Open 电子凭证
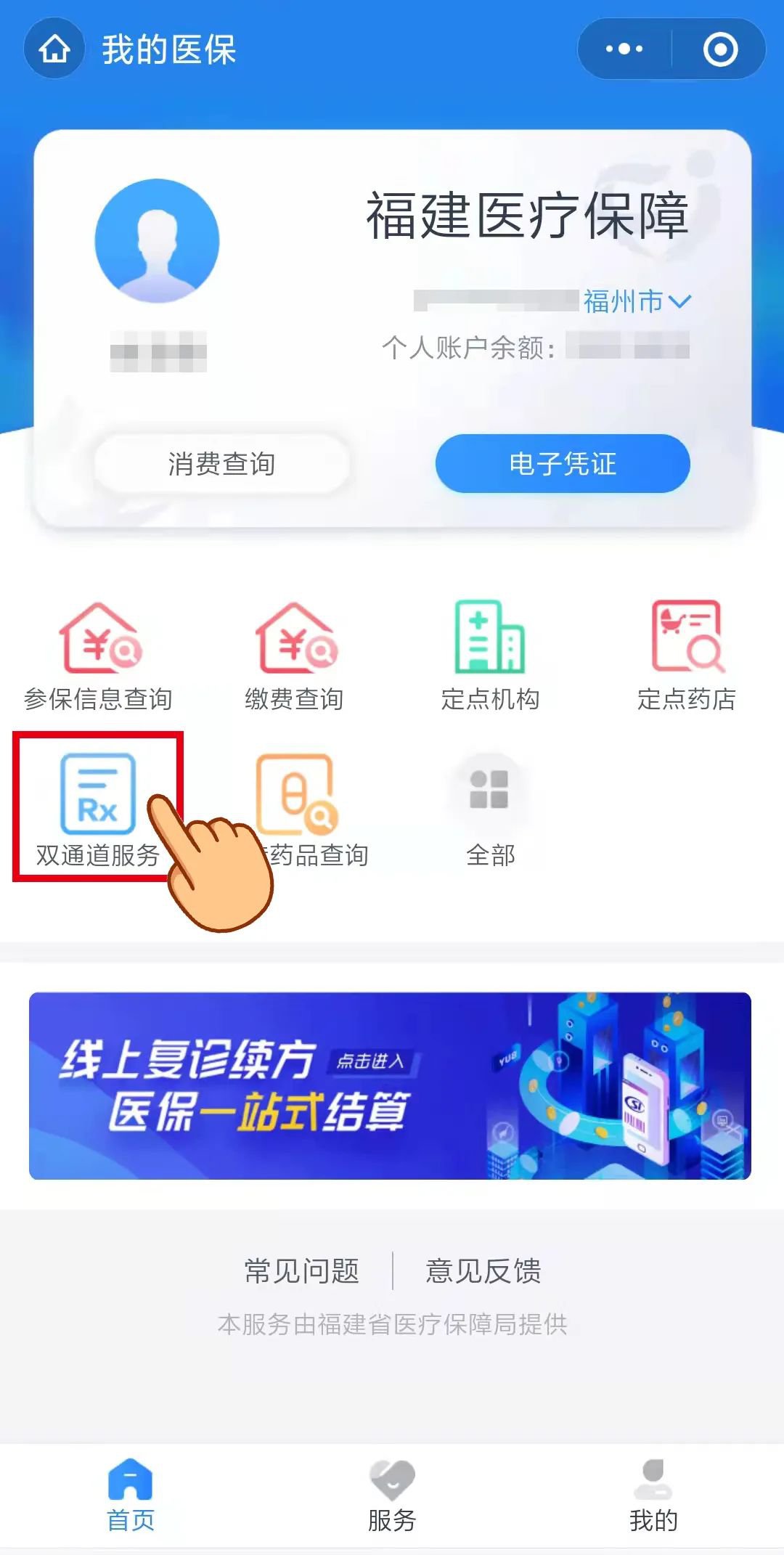This screenshot has width=784, height=1555. [x=563, y=464]
